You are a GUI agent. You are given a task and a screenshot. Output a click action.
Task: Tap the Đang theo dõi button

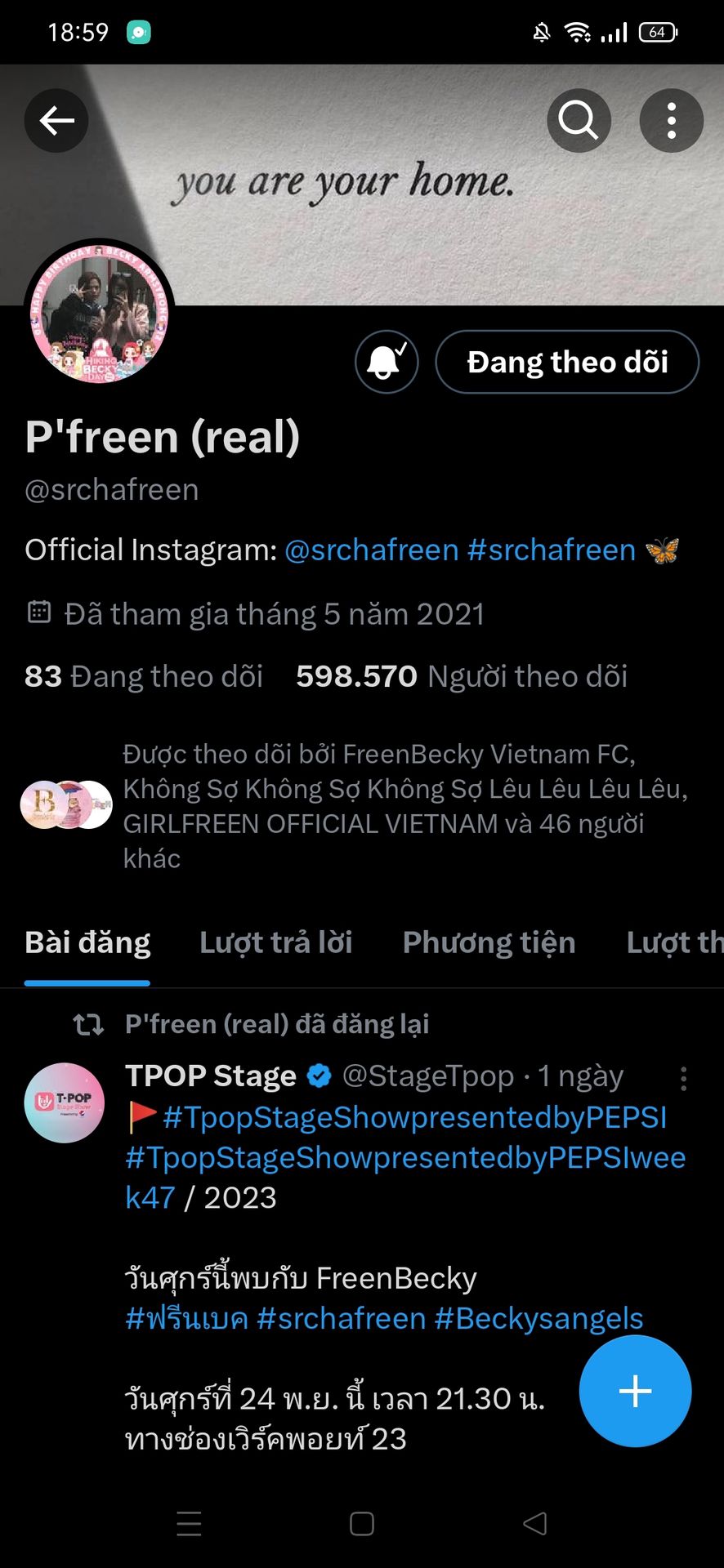pos(567,362)
